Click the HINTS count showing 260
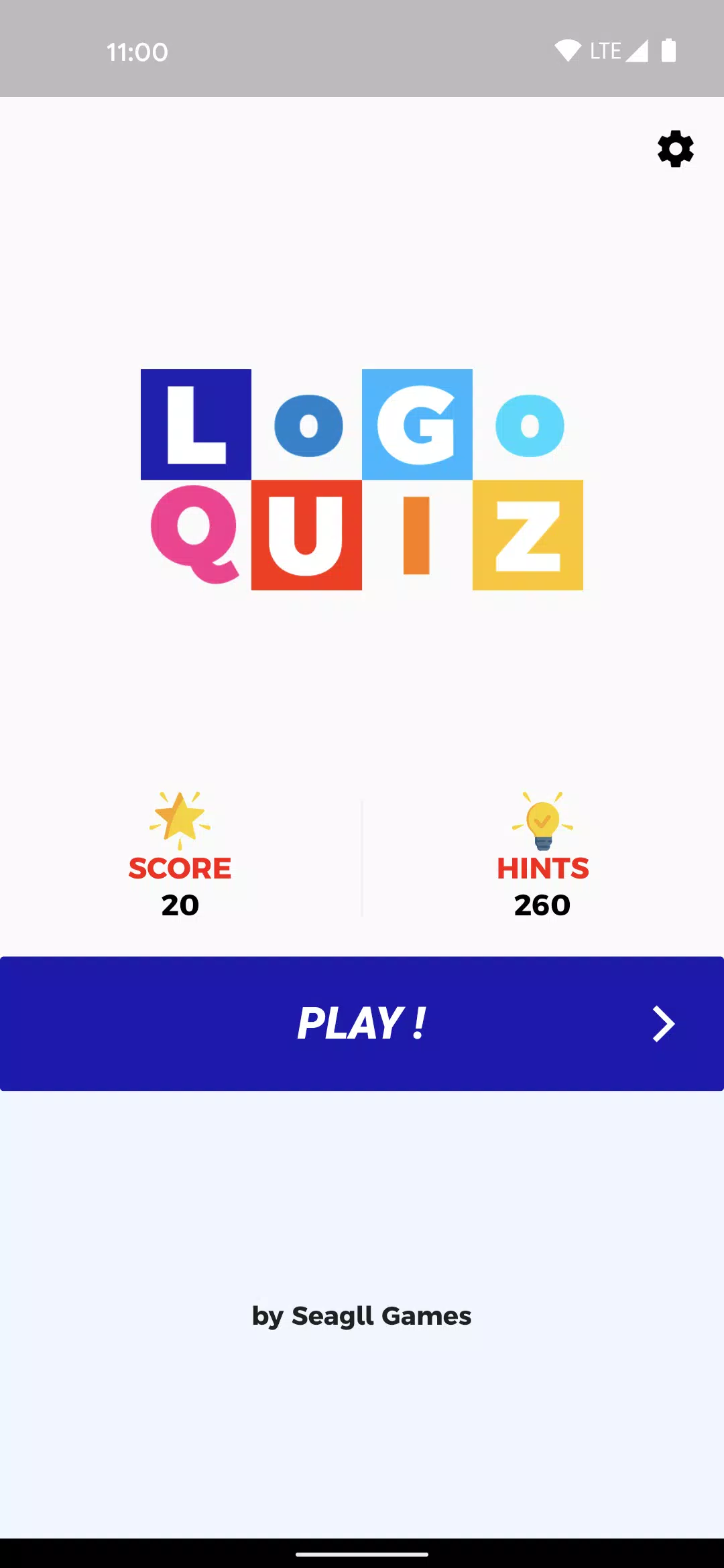 pos(542,905)
